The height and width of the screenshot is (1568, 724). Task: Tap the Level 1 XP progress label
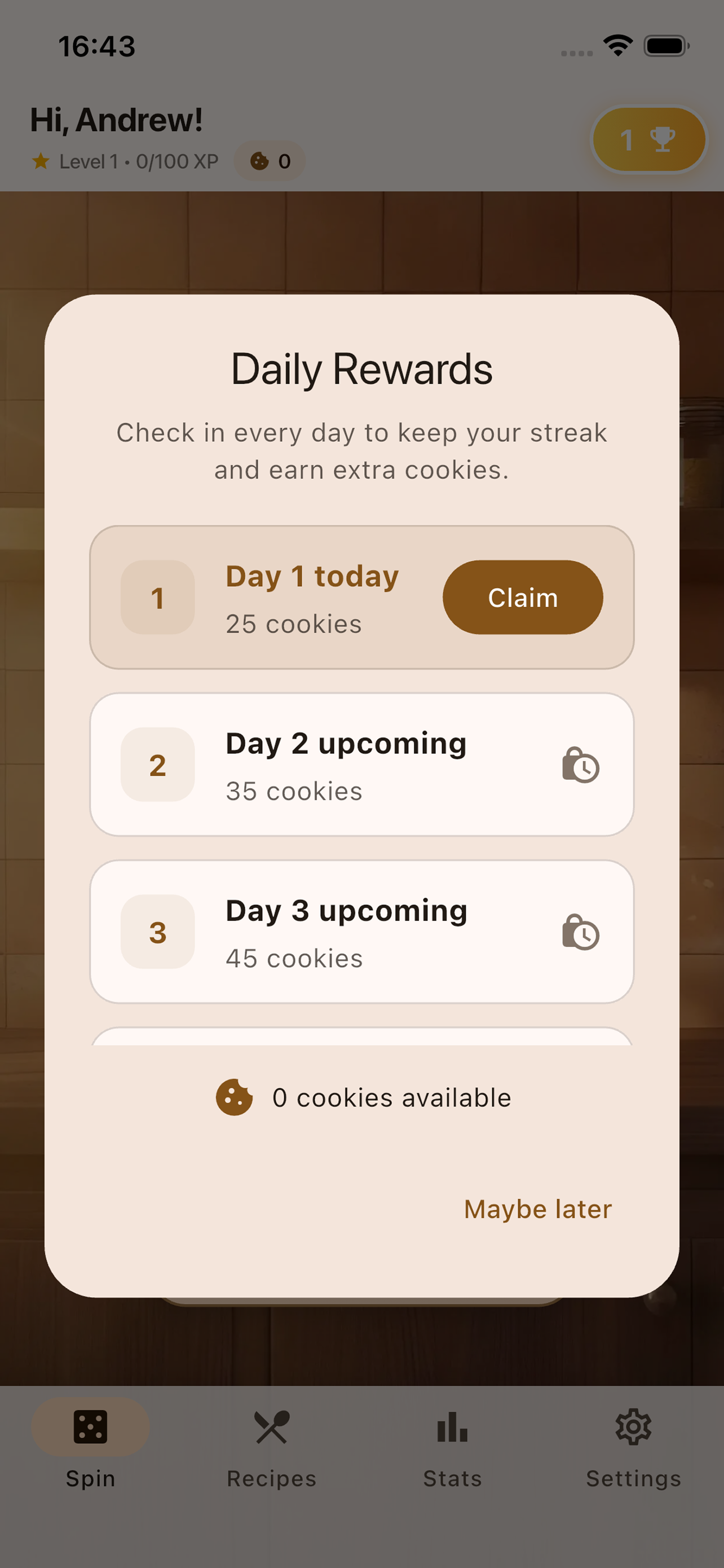(x=138, y=161)
